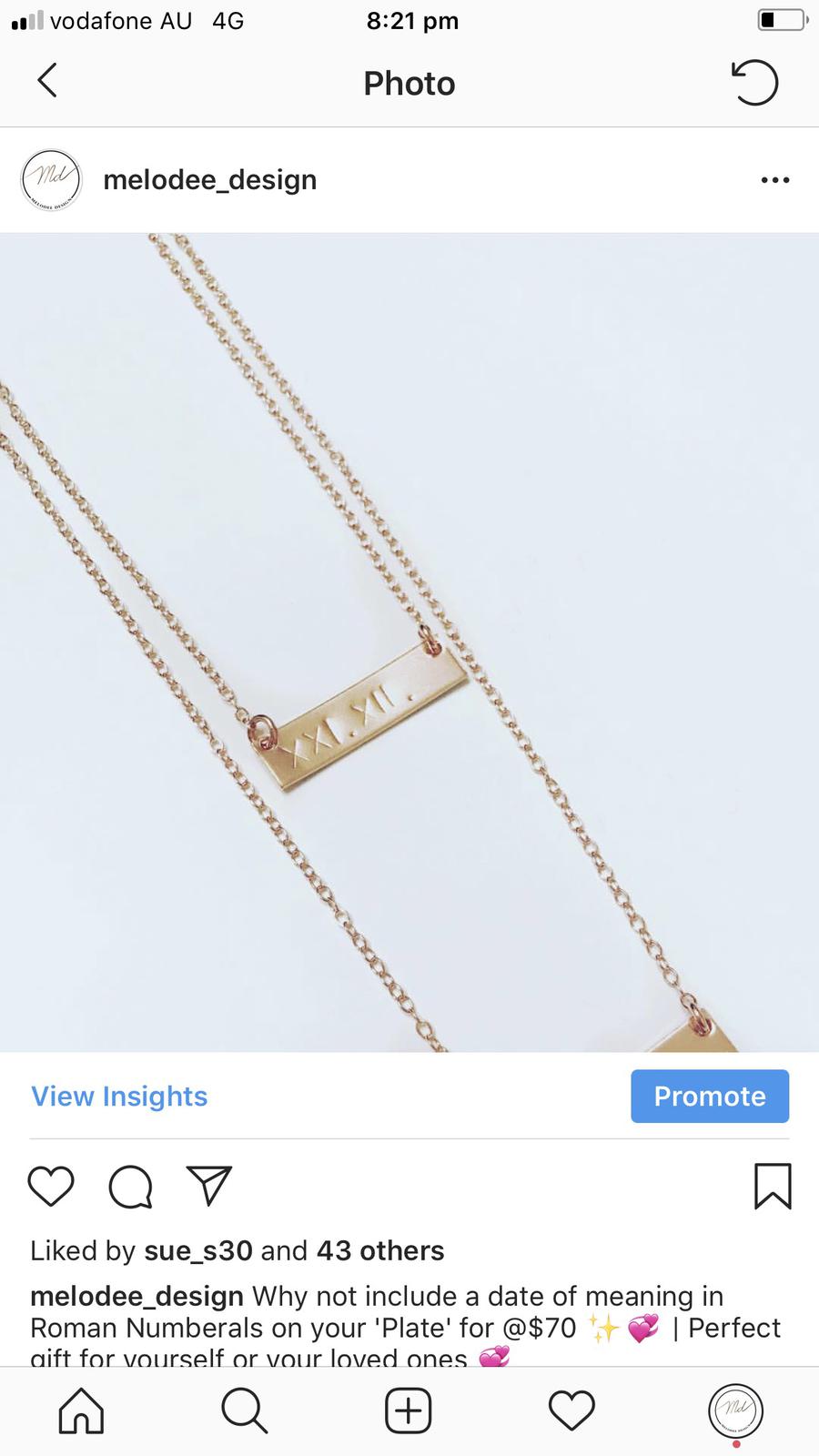Viewport: 819px width, 1456px height.
Task: Share the post via the paper plane icon
Action: 209,1187
